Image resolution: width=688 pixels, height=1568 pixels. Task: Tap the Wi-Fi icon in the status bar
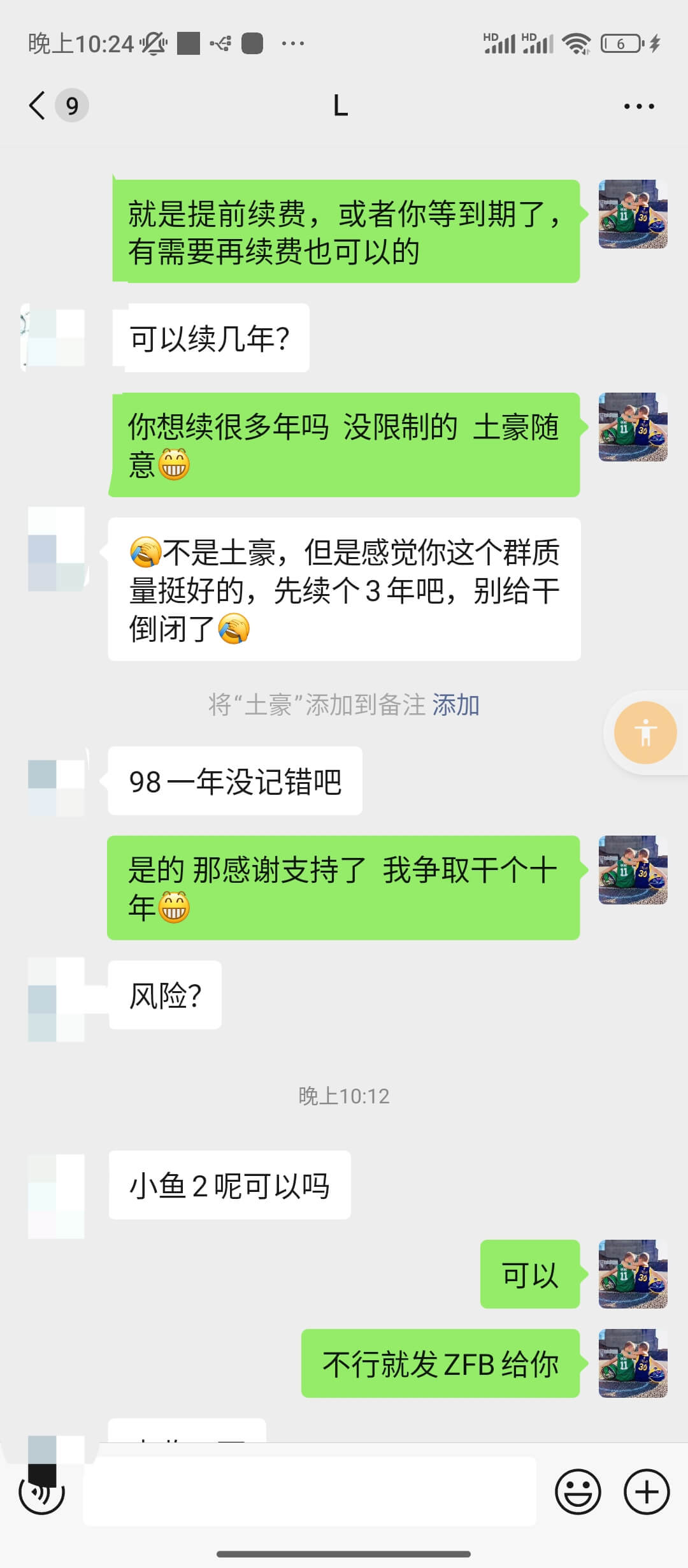[x=577, y=43]
